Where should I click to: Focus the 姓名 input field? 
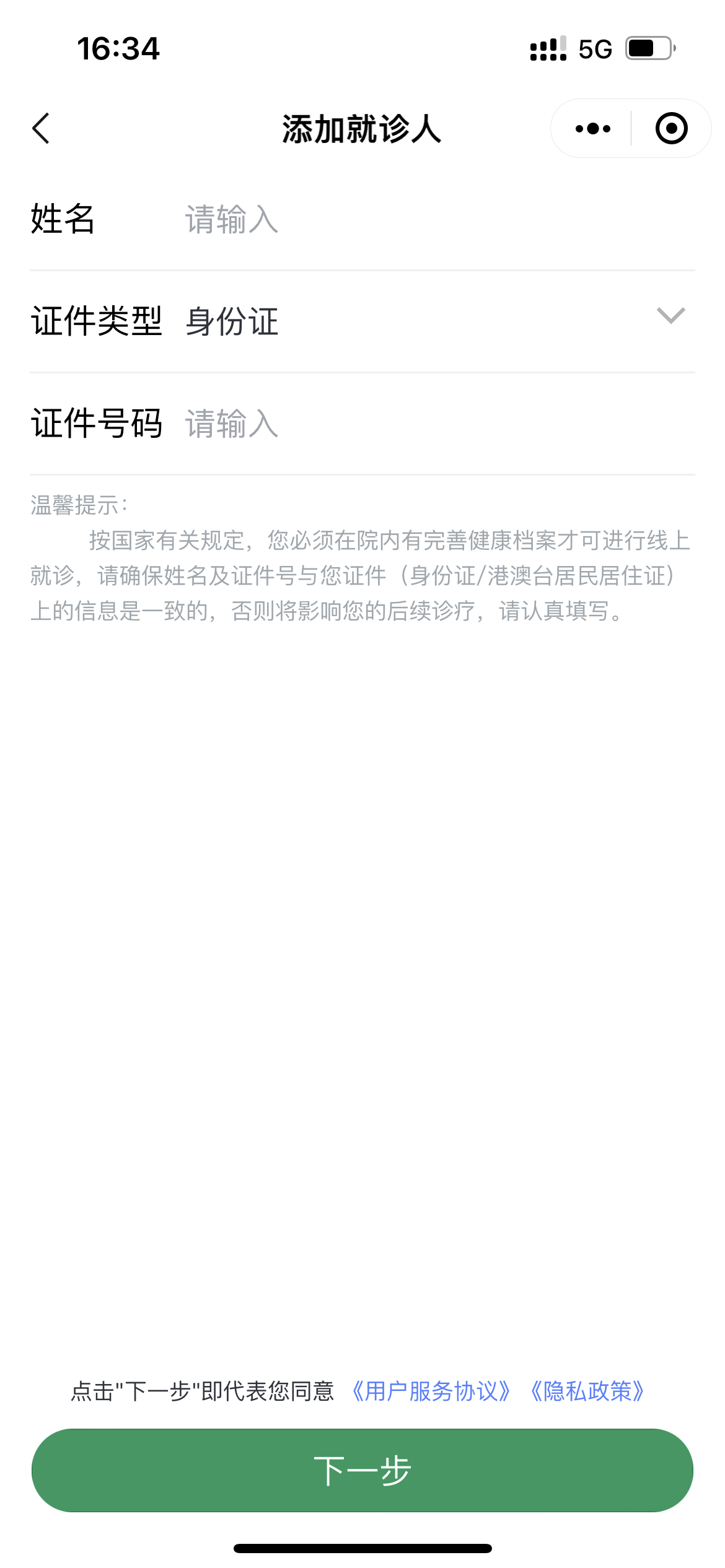[434, 220]
